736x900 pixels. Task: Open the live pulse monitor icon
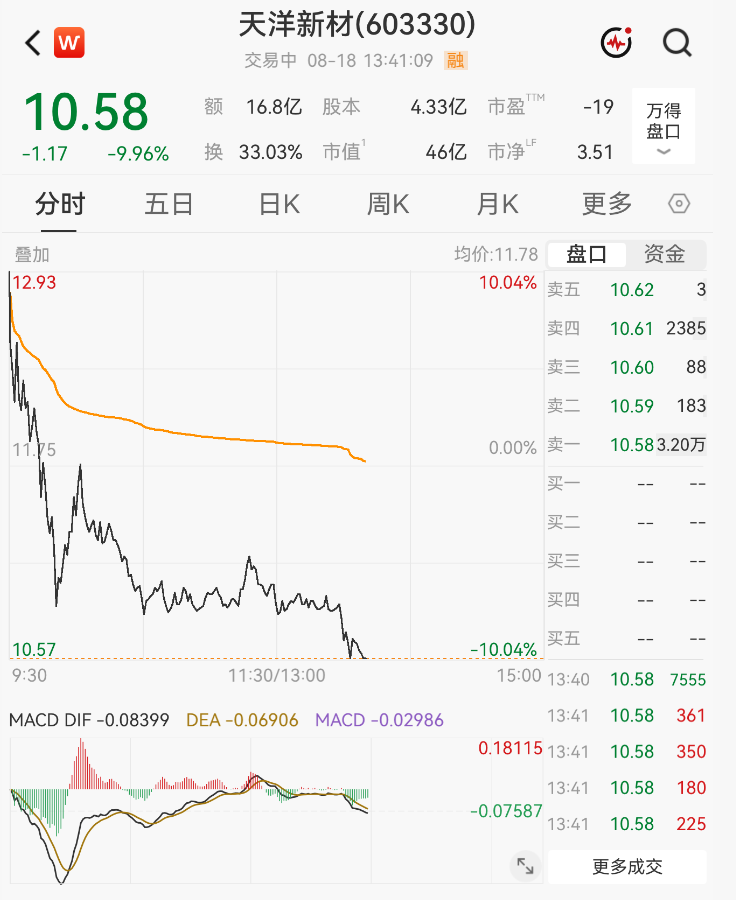pyautogui.click(x=617, y=42)
